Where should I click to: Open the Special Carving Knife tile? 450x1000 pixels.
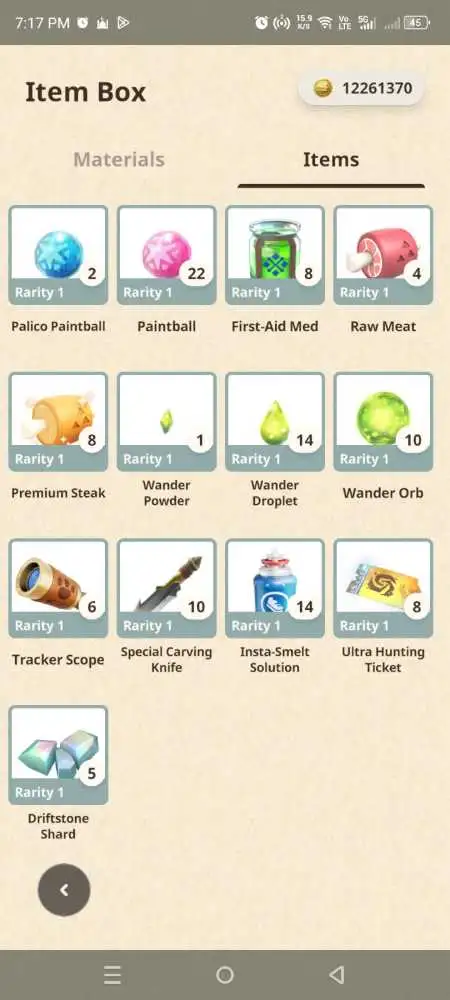[166, 588]
